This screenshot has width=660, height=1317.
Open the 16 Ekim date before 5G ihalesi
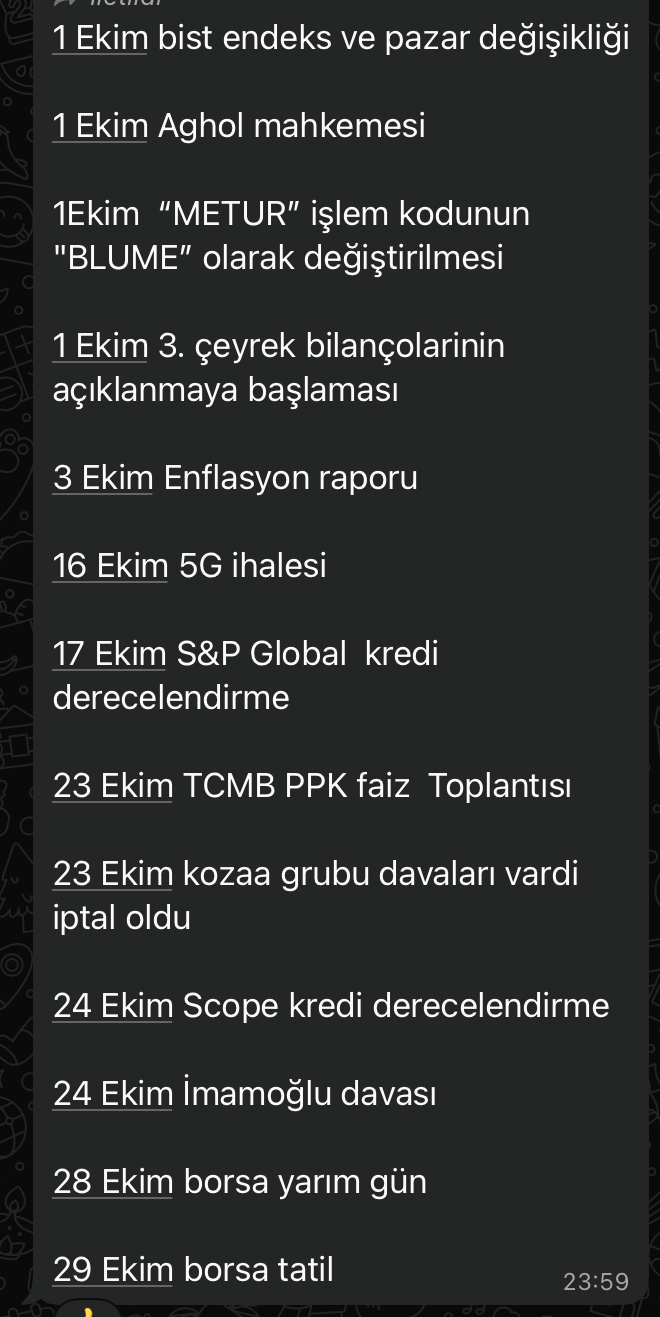tap(110, 566)
